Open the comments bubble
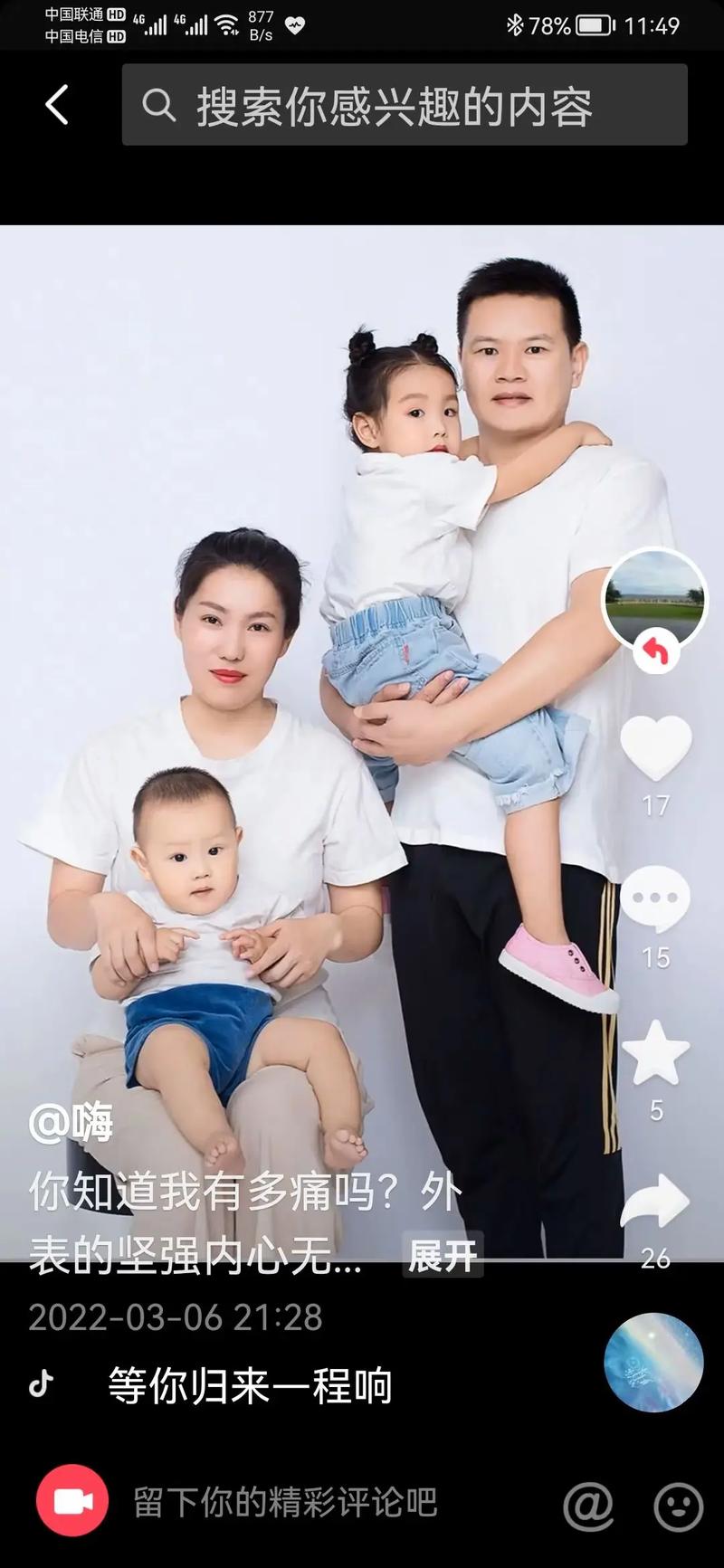The image size is (724, 1568). click(x=655, y=898)
